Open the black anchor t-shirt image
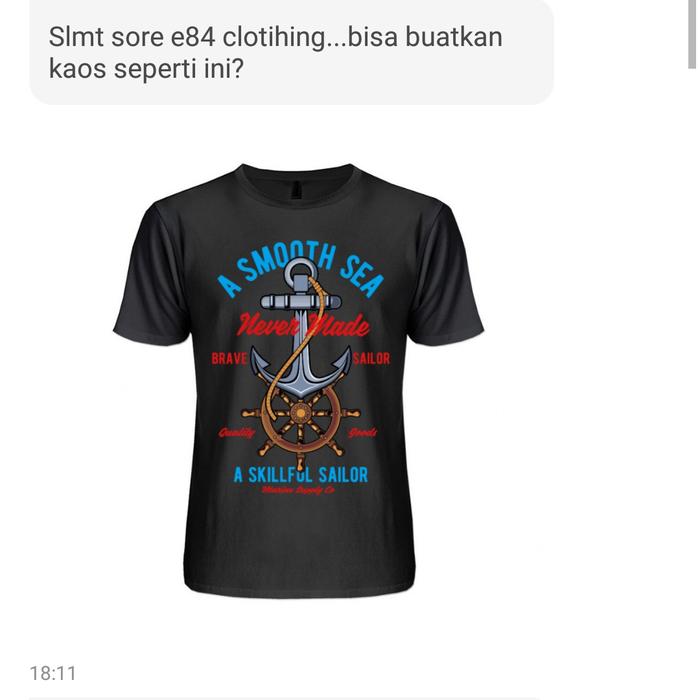The height and width of the screenshot is (700, 700). click(x=298, y=380)
